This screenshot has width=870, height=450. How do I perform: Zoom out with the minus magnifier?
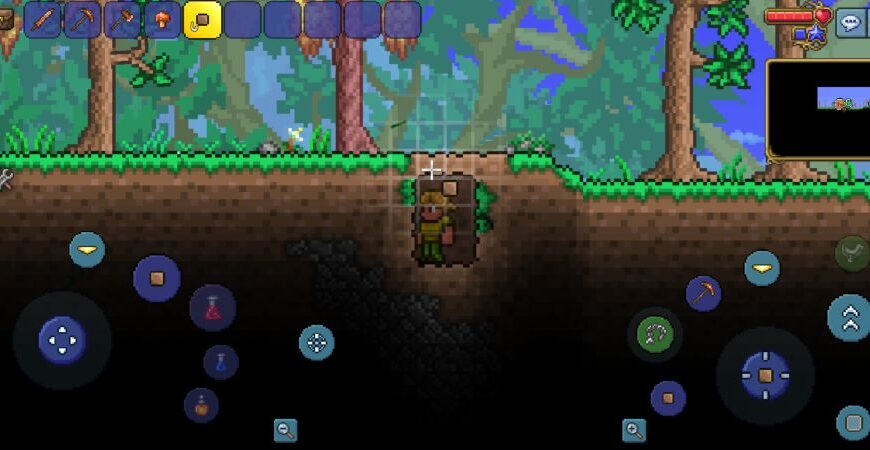click(x=286, y=430)
